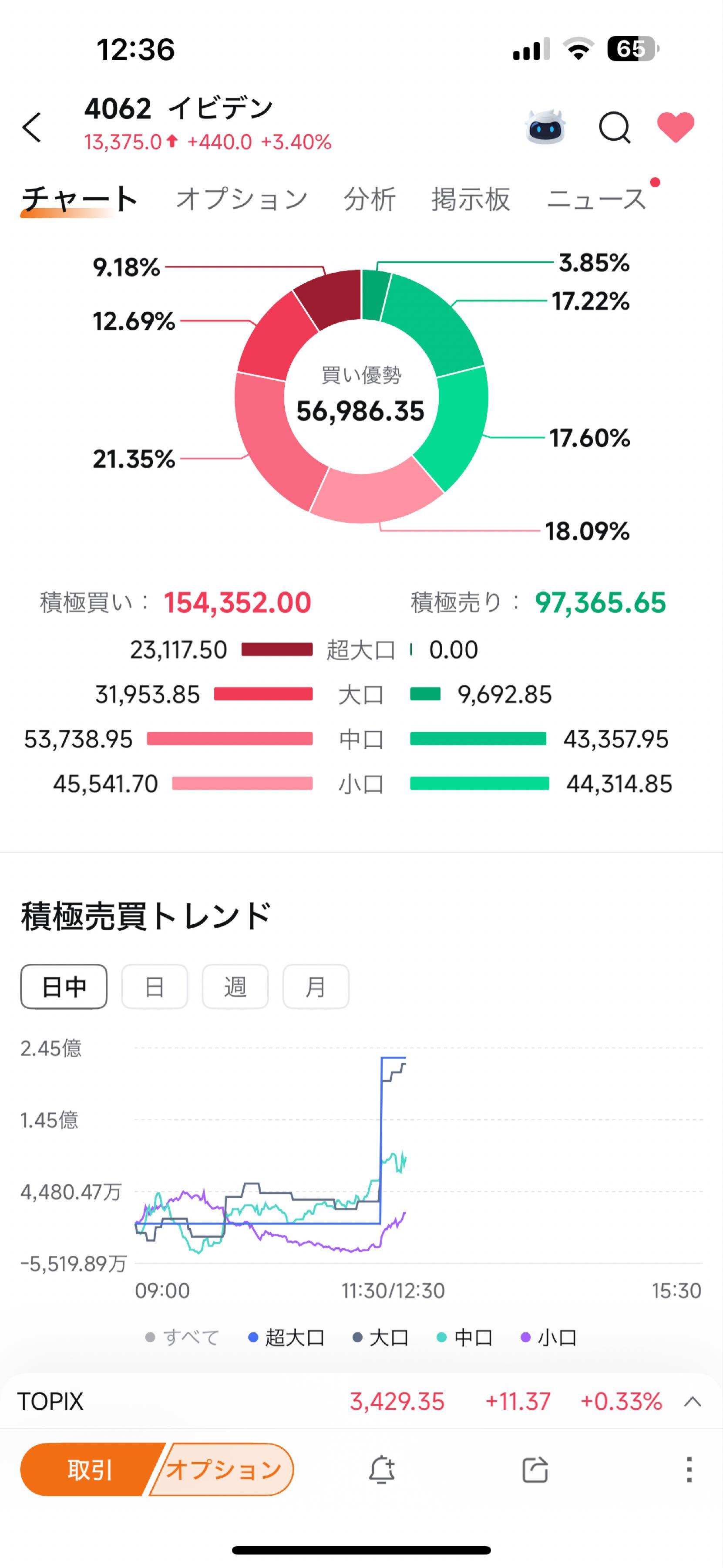Open the 分析 analysis tab
Image resolution: width=723 pixels, height=1568 pixels.
(370, 198)
